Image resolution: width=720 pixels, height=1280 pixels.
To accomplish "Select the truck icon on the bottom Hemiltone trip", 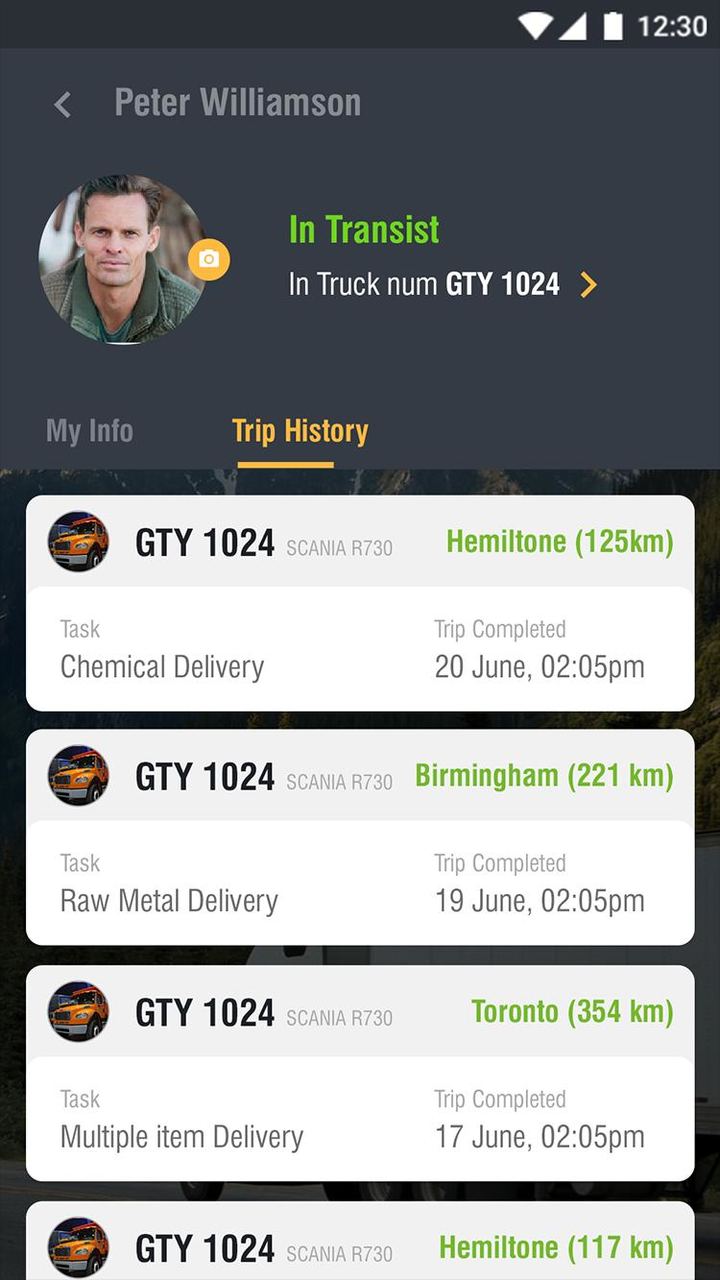I will coord(77,1248).
